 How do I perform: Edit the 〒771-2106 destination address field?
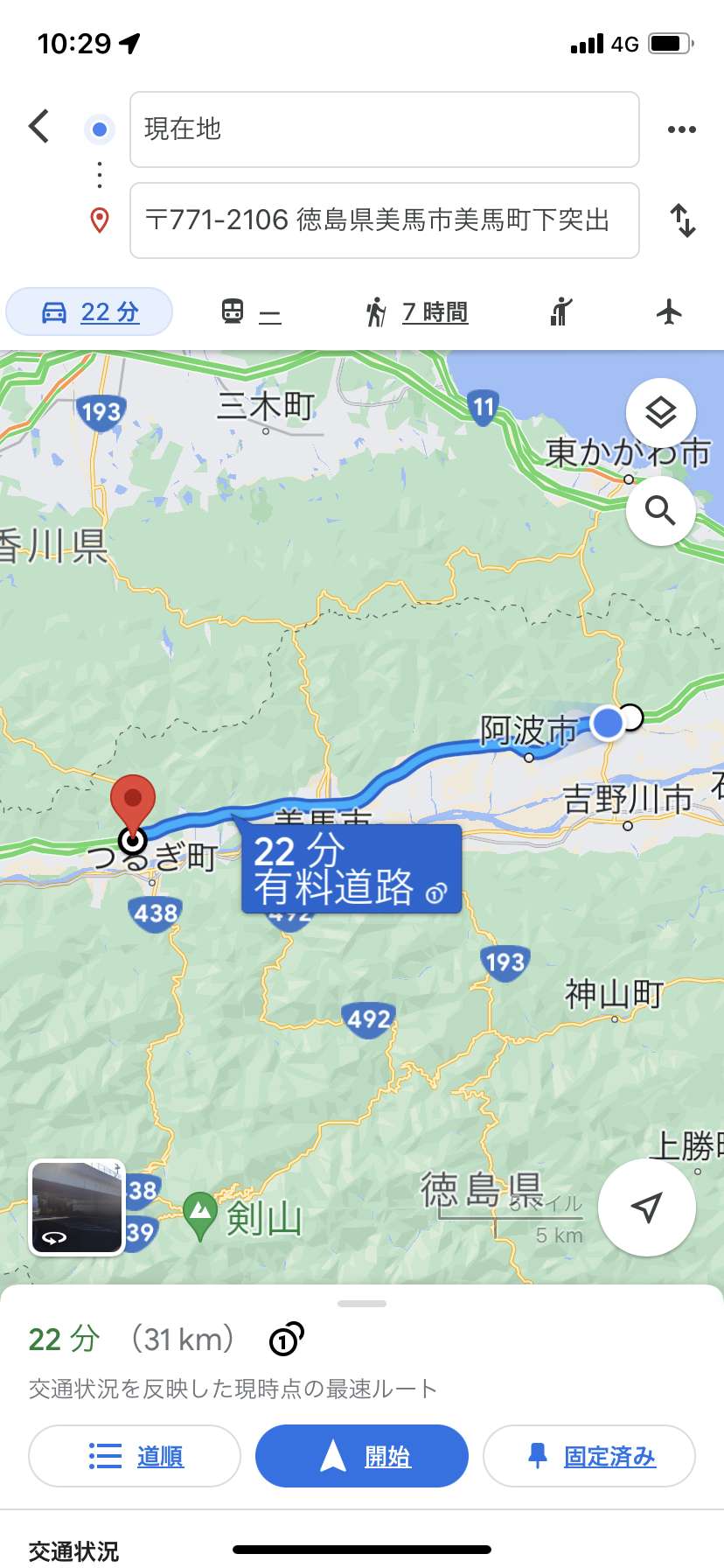pos(385,220)
